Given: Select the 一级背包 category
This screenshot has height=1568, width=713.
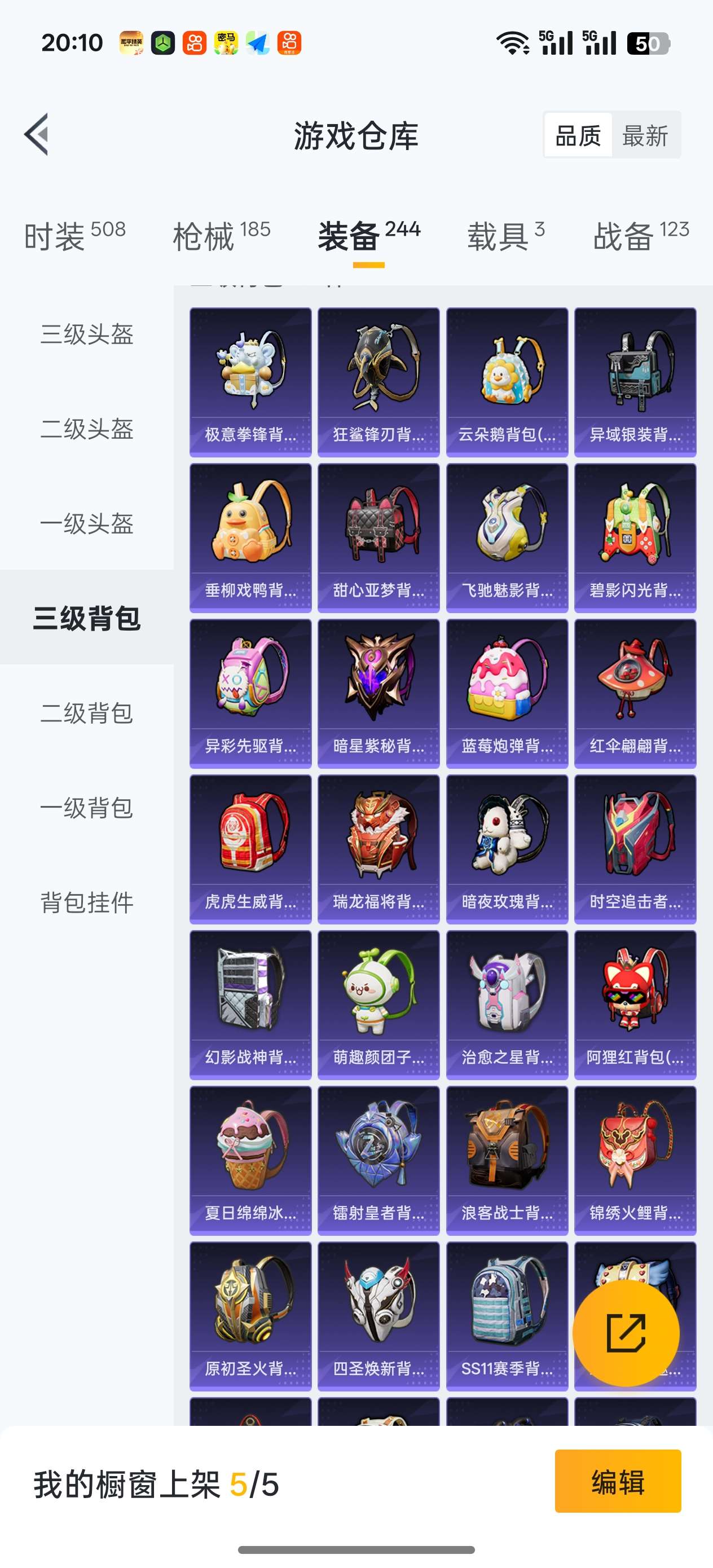Looking at the screenshot, I should 86,808.
